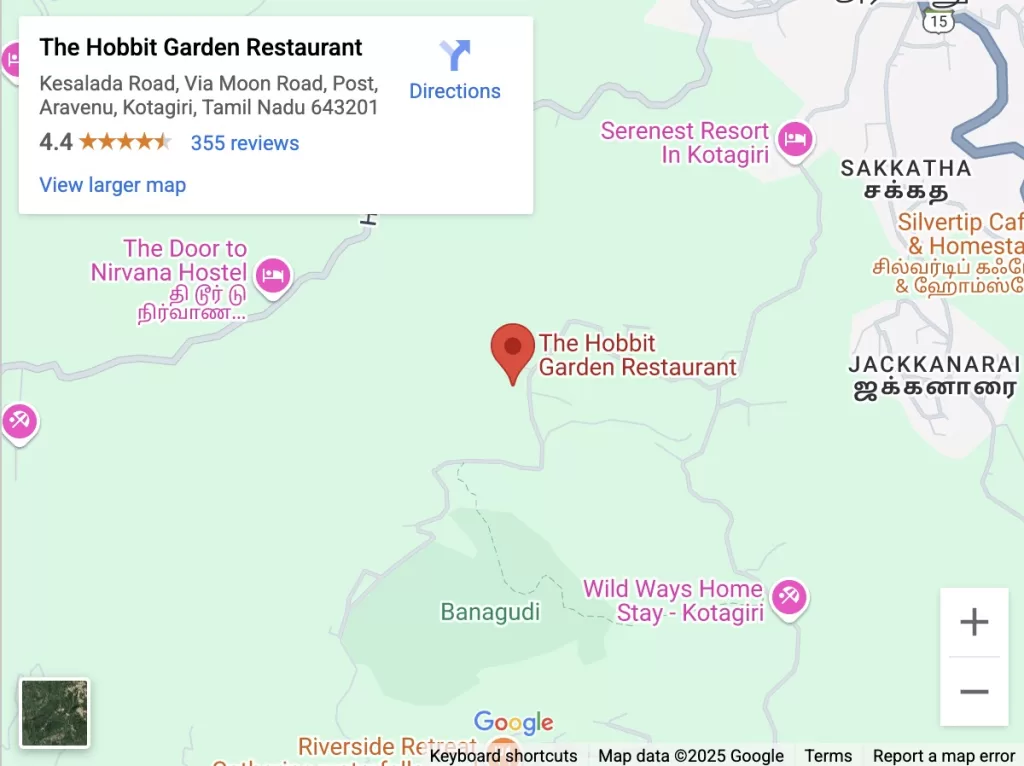The height and width of the screenshot is (766, 1024).
Task: Open Serenest Resort In Kotagiri marker
Action: (x=795, y=140)
